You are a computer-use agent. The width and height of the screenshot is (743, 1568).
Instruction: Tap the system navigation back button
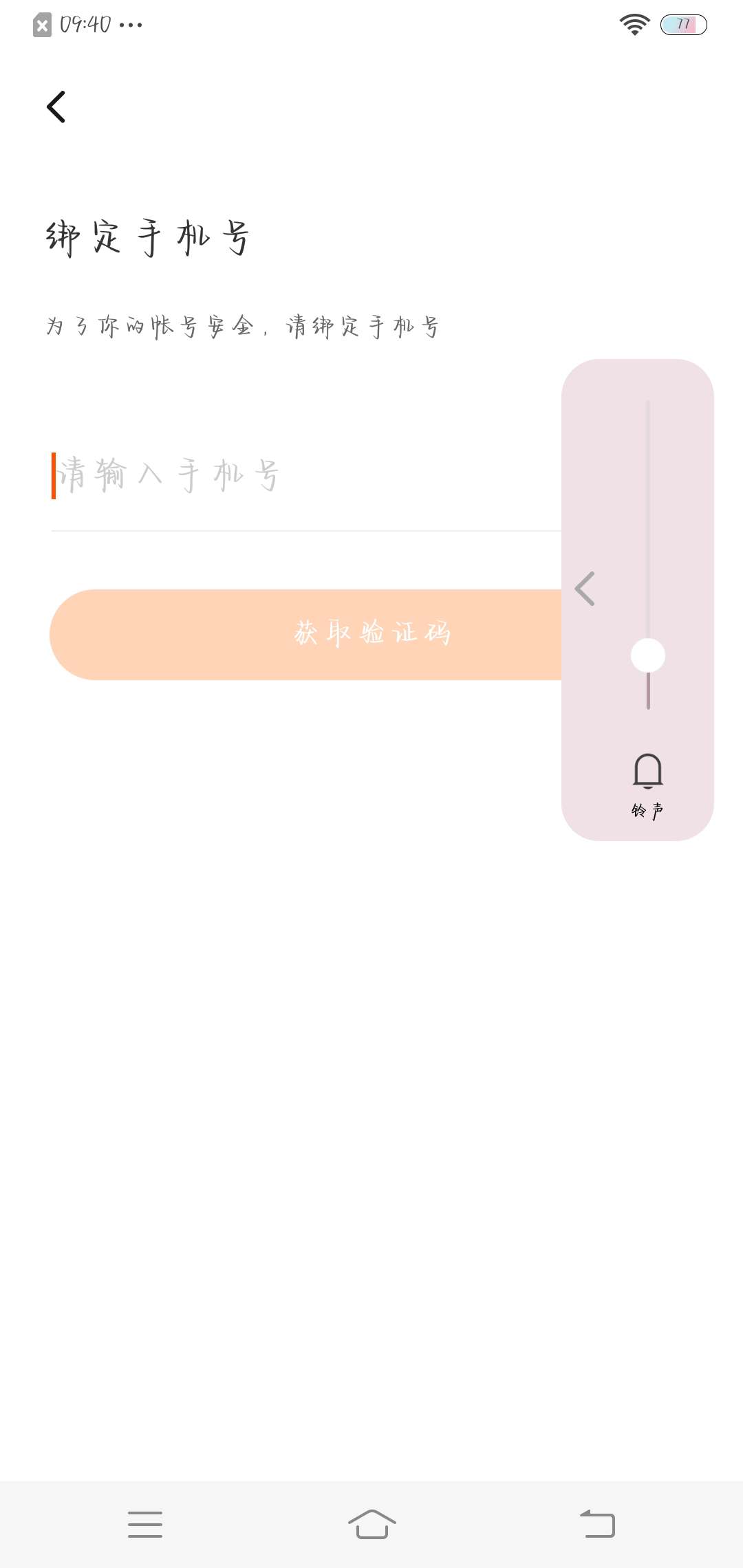[x=597, y=1524]
